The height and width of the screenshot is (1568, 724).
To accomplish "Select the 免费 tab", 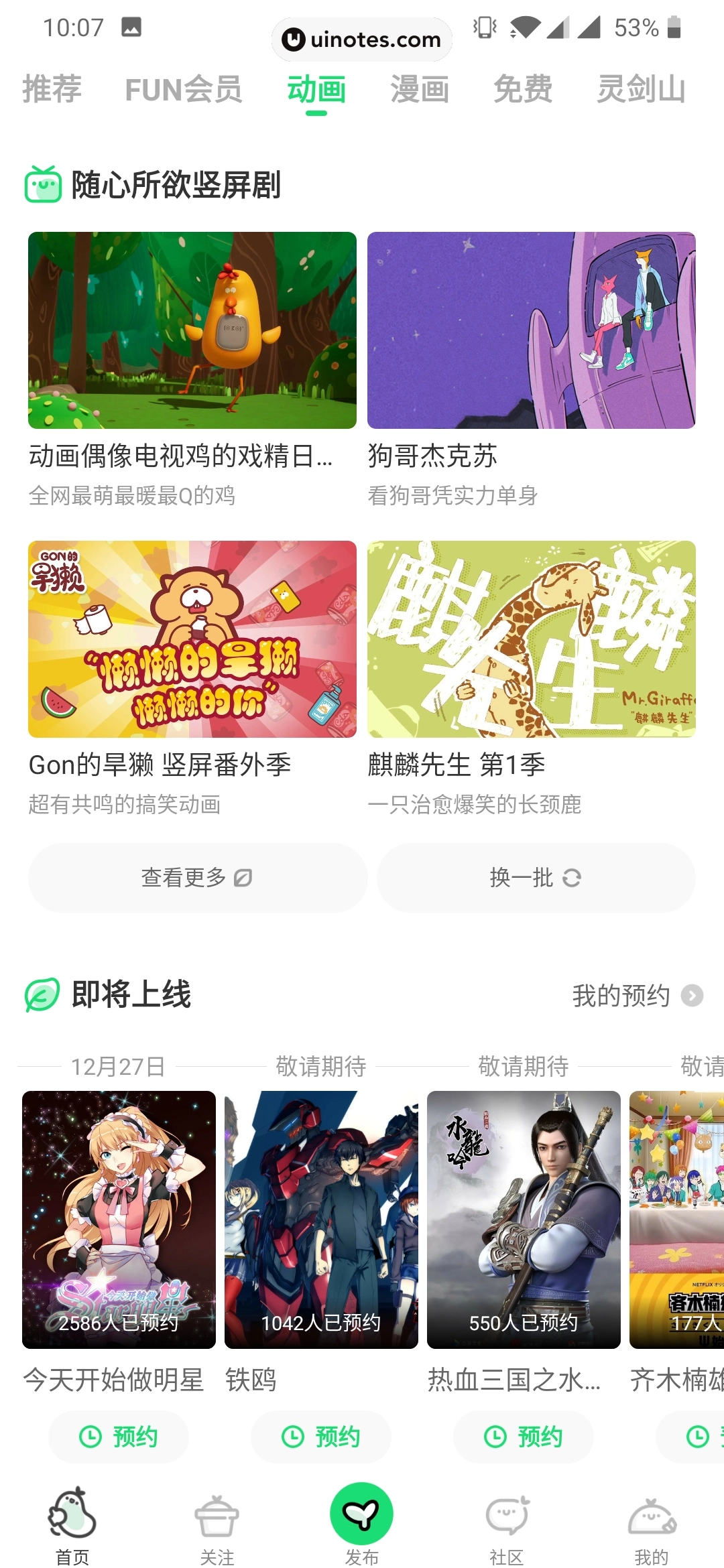I will [523, 89].
